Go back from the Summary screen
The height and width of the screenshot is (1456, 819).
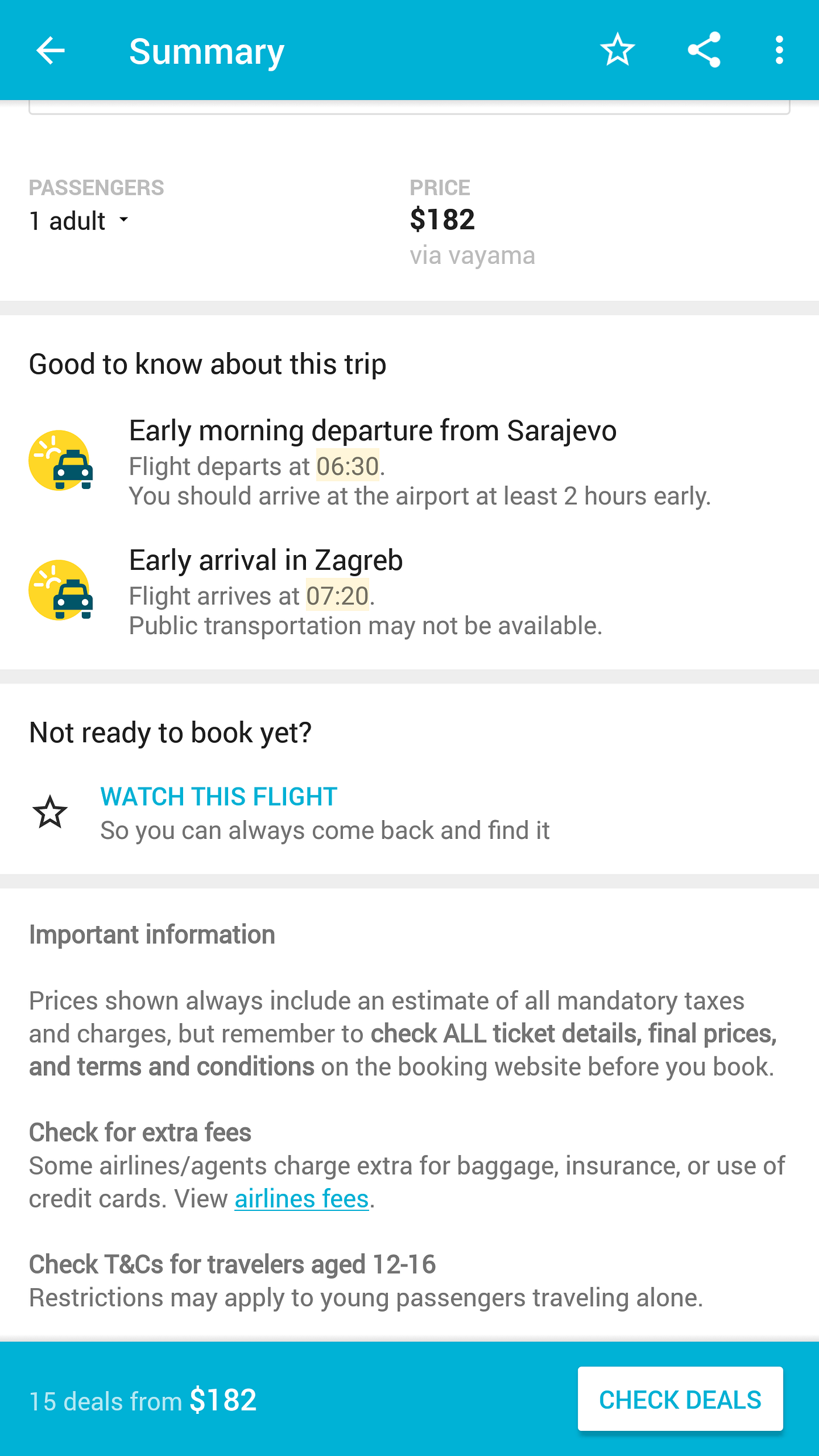50,50
